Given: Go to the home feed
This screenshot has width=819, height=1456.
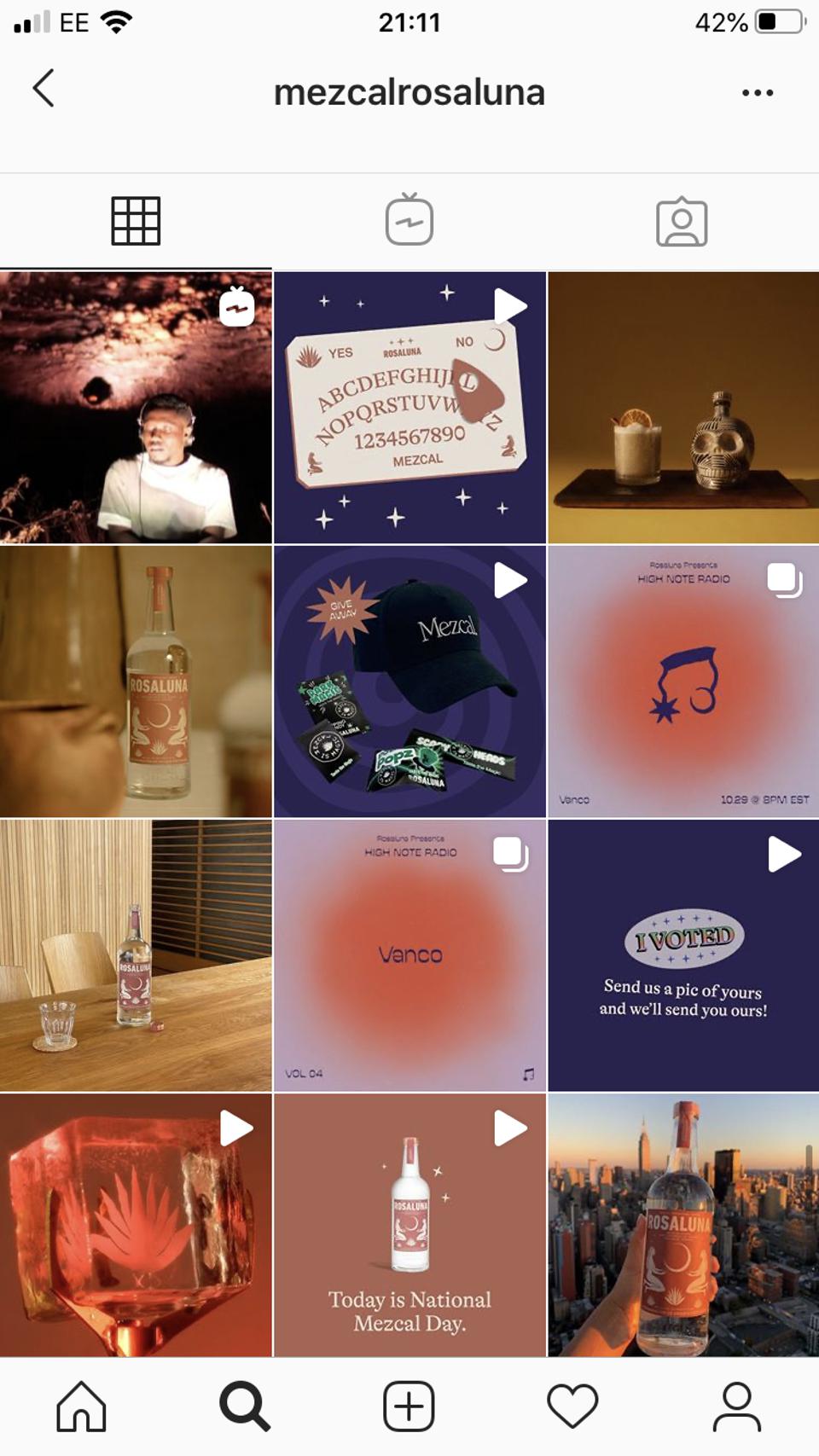Looking at the screenshot, I should point(82,1406).
